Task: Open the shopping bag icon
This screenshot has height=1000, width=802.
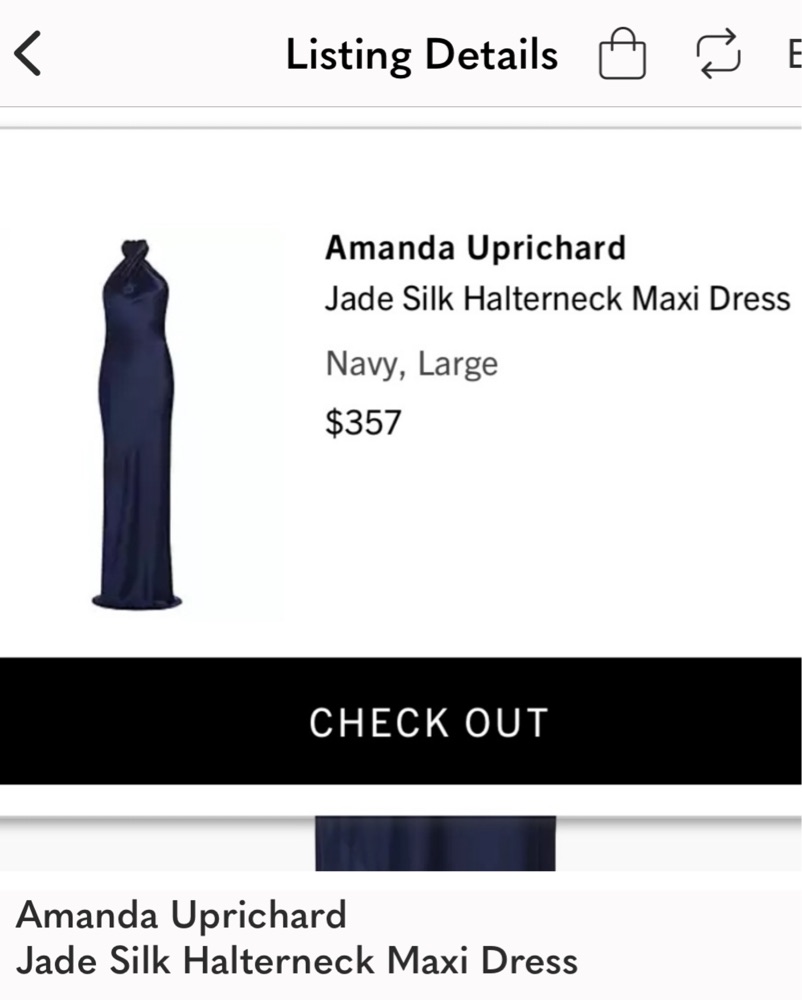Action: click(622, 54)
